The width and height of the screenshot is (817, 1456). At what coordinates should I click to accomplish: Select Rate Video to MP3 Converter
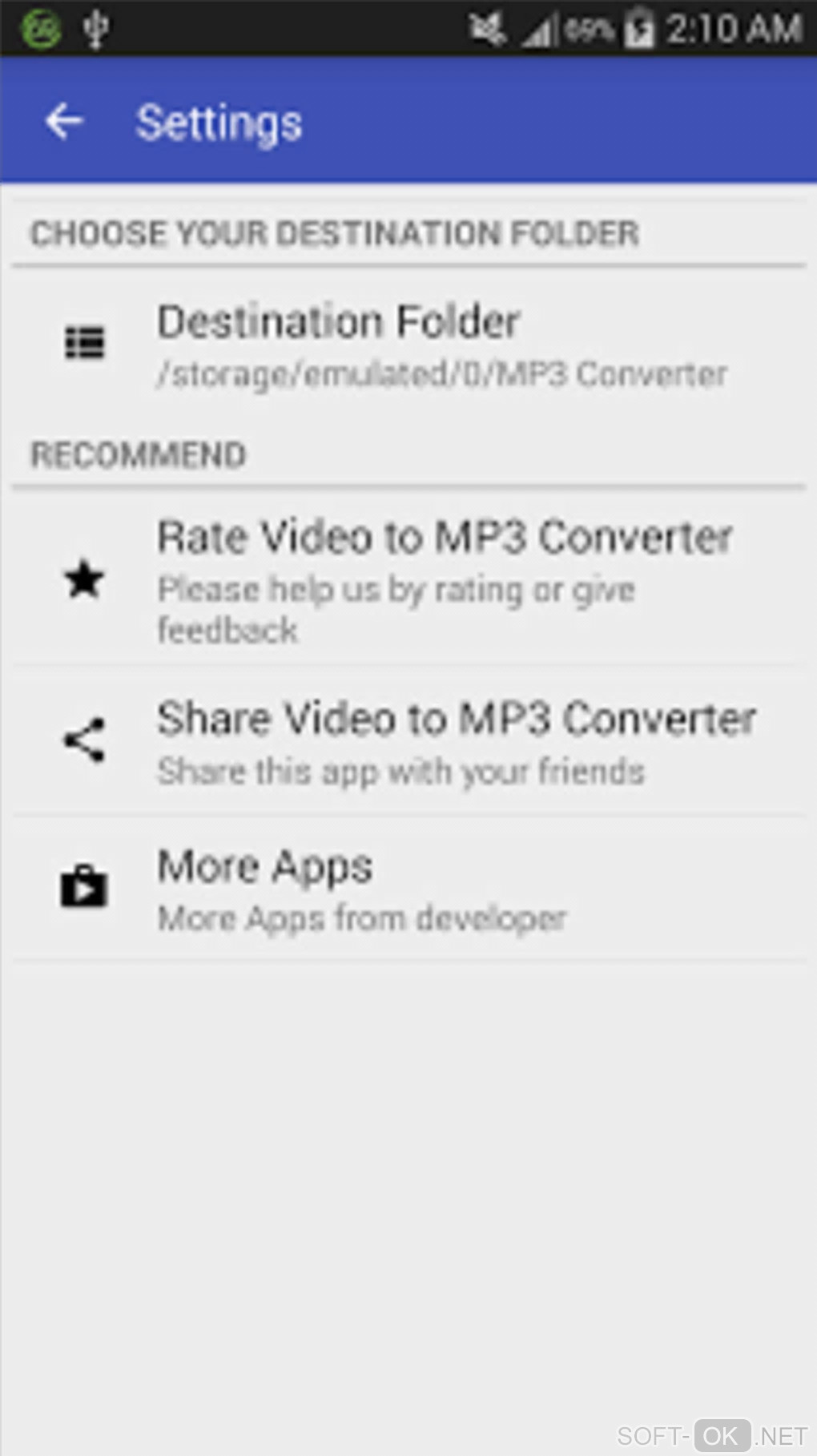tap(408, 579)
